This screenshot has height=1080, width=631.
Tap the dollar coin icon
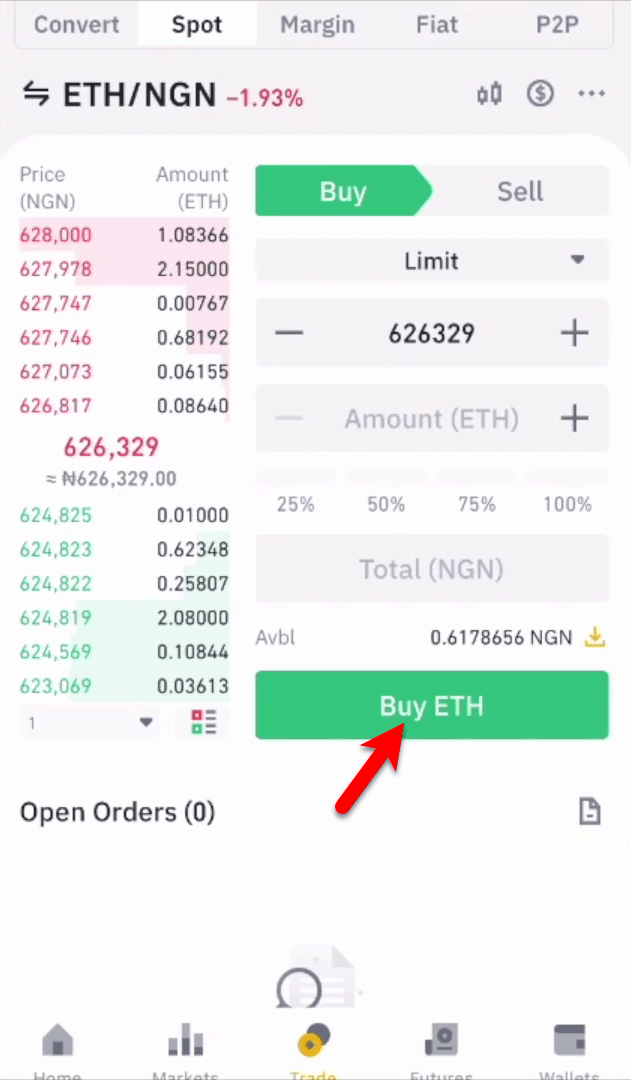(x=541, y=94)
